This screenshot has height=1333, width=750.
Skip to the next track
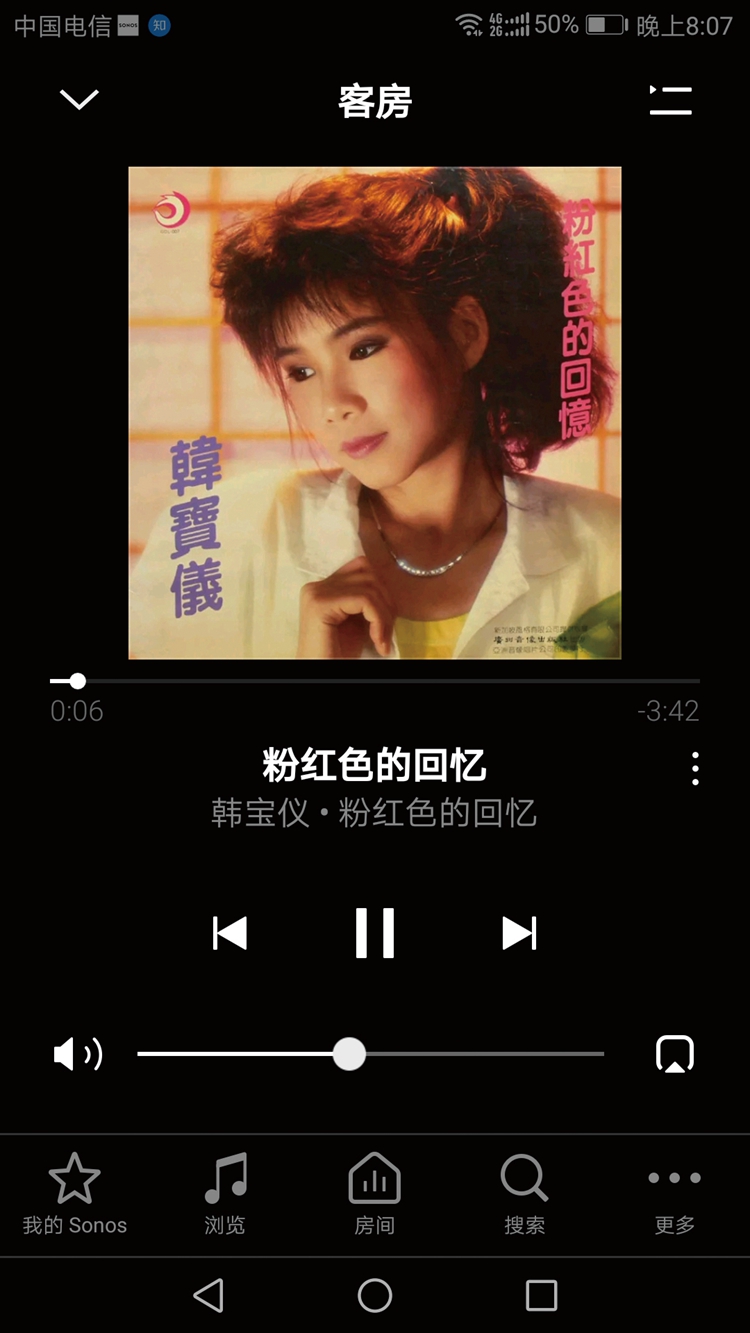(x=519, y=933)
